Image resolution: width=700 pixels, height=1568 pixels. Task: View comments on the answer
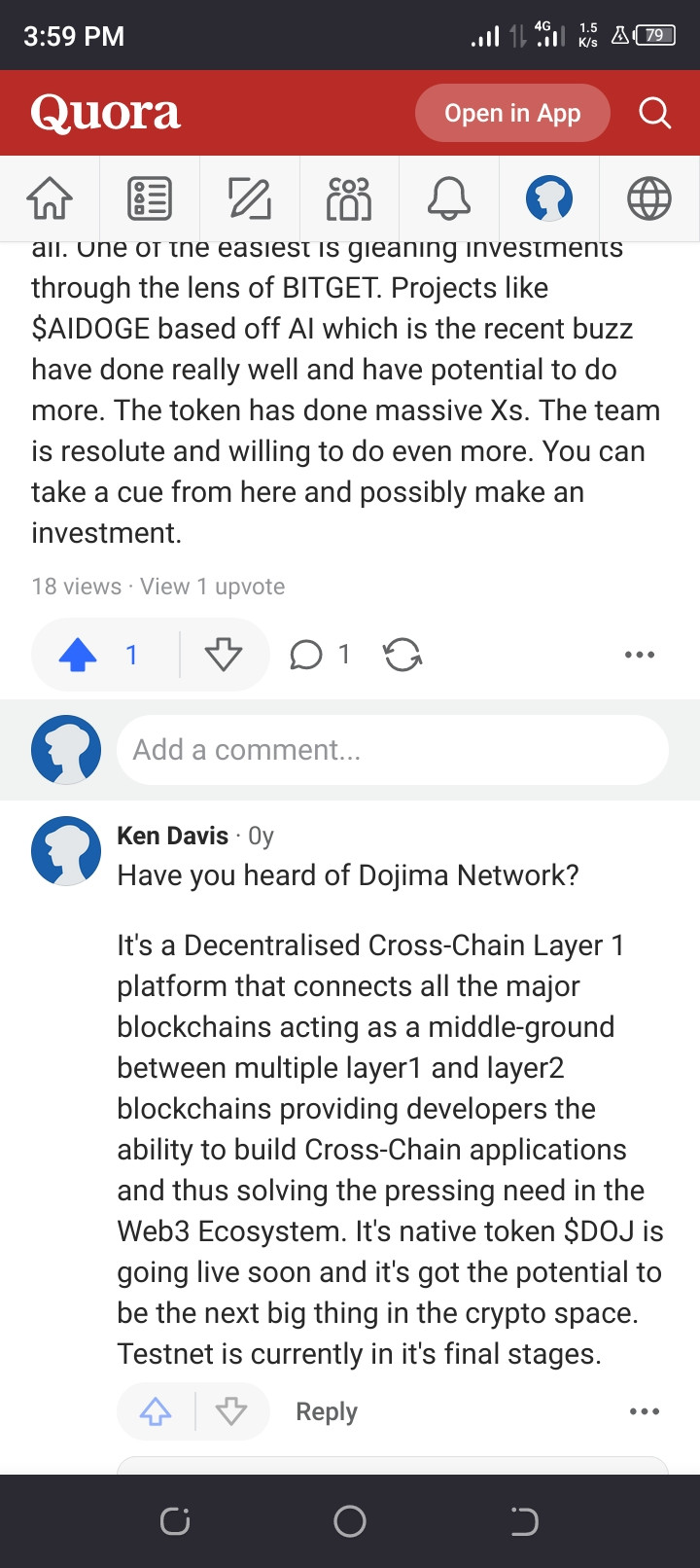(319, 655)
